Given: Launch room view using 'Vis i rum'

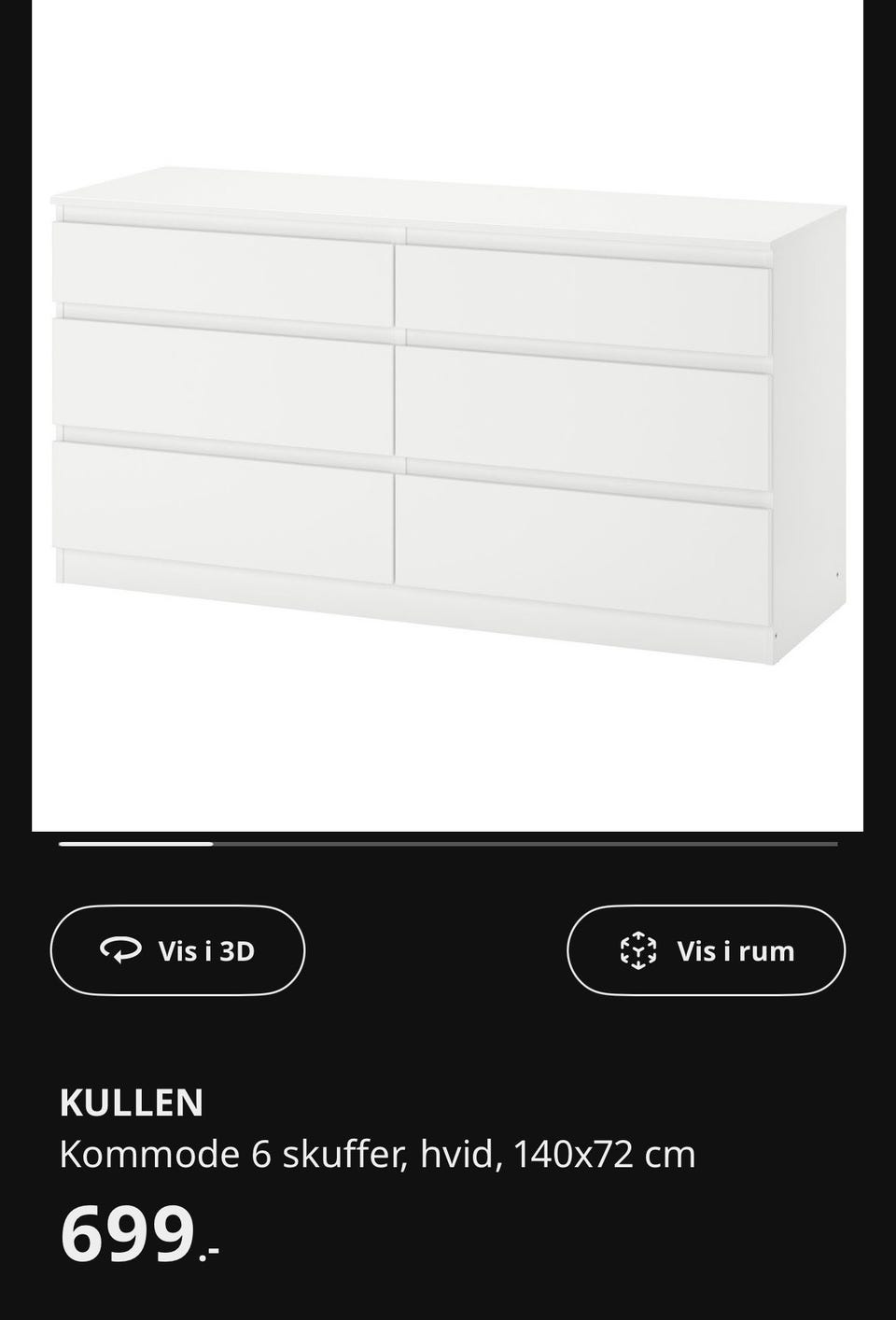Looking at the screenshot, I should pyautogui.click(x=707, y=950).
